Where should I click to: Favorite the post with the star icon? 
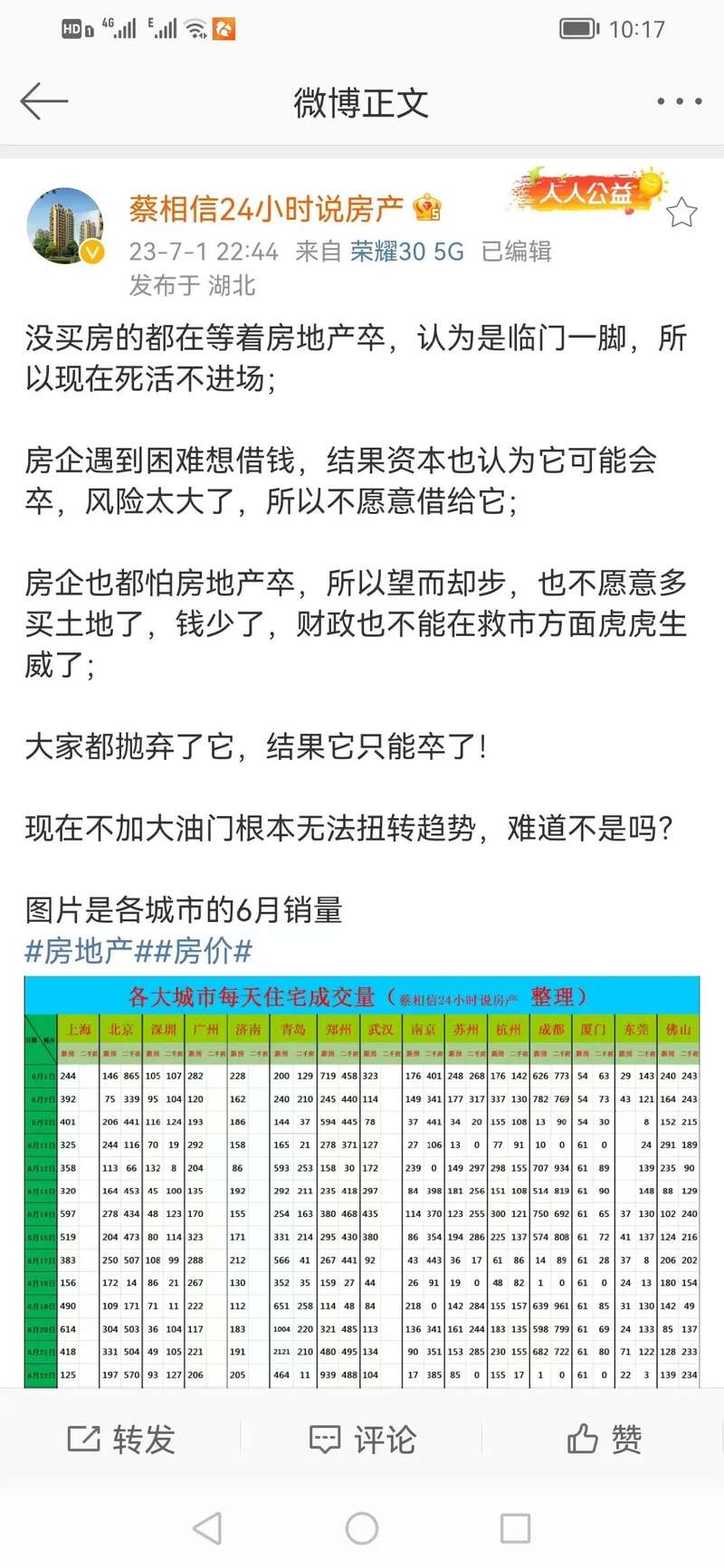[x=681, y=214]
